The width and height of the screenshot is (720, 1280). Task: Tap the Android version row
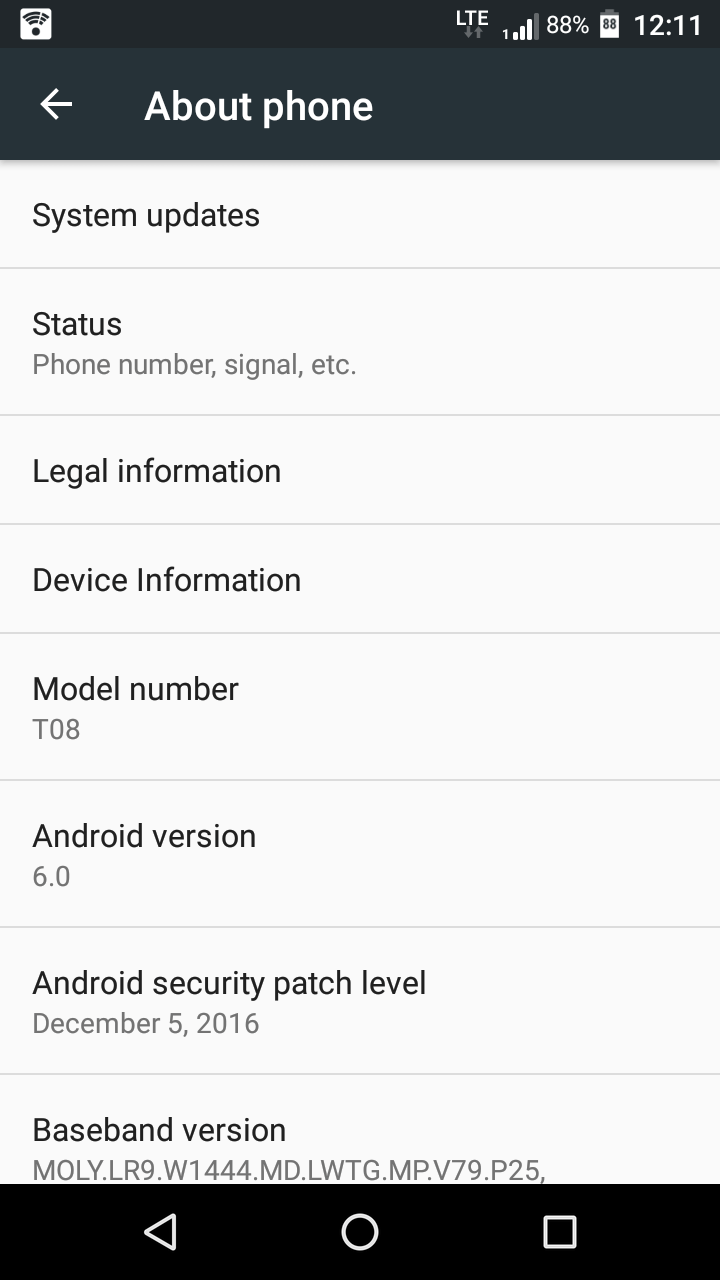click(360, 854)
